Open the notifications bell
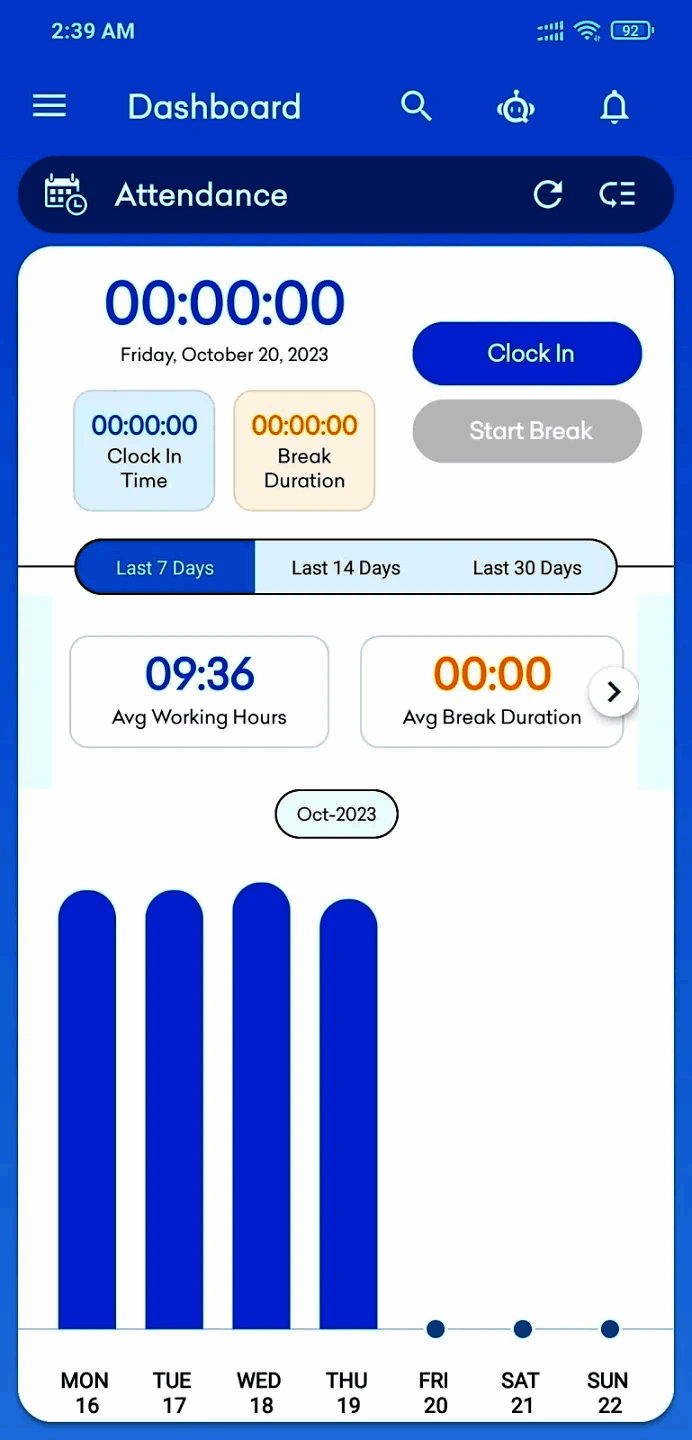Screen dimensions: 692x1440 tap(614, 107)
